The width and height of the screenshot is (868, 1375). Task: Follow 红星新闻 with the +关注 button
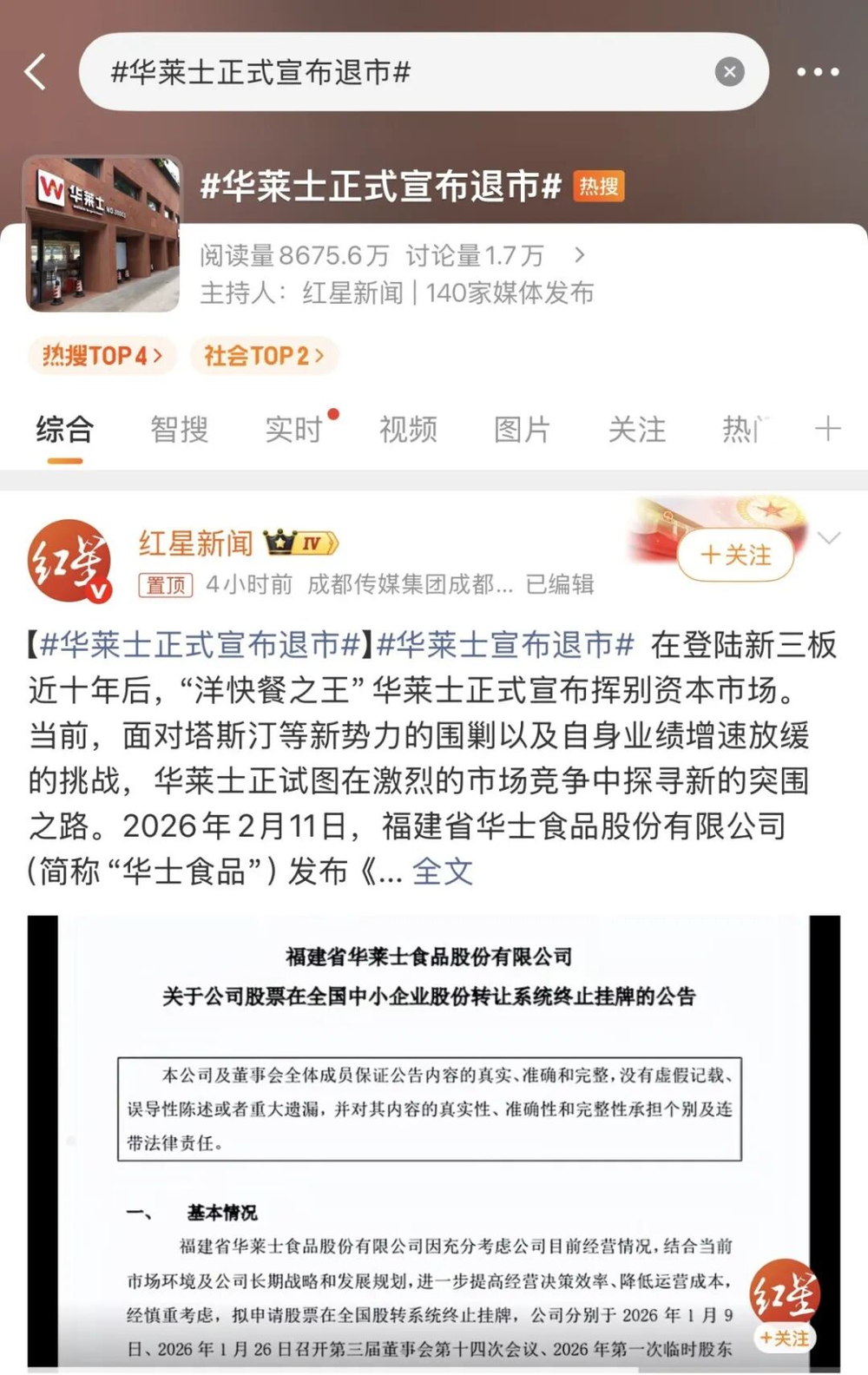(736, 555)
